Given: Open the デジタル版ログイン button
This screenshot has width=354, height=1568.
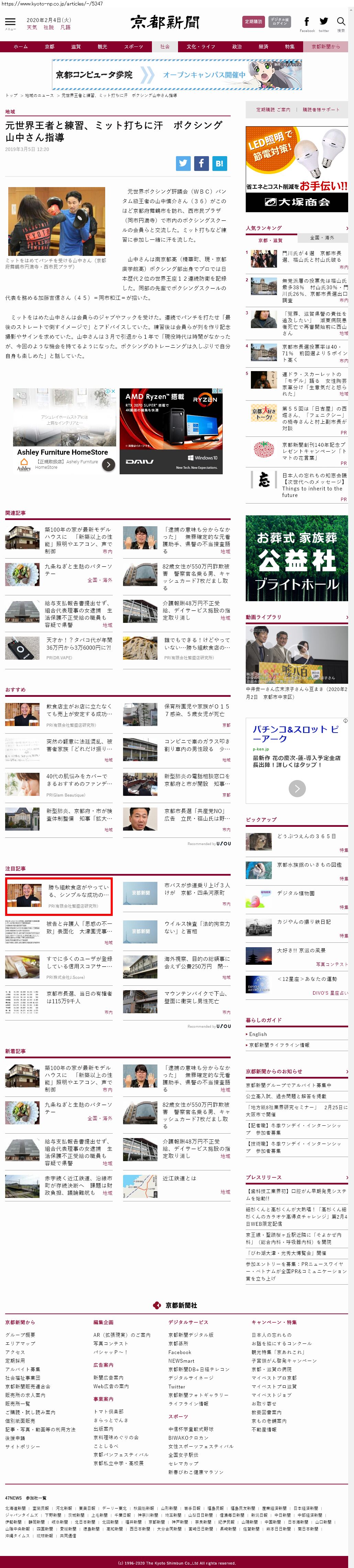Looking at the screenshot, I should tap(279, 22).
